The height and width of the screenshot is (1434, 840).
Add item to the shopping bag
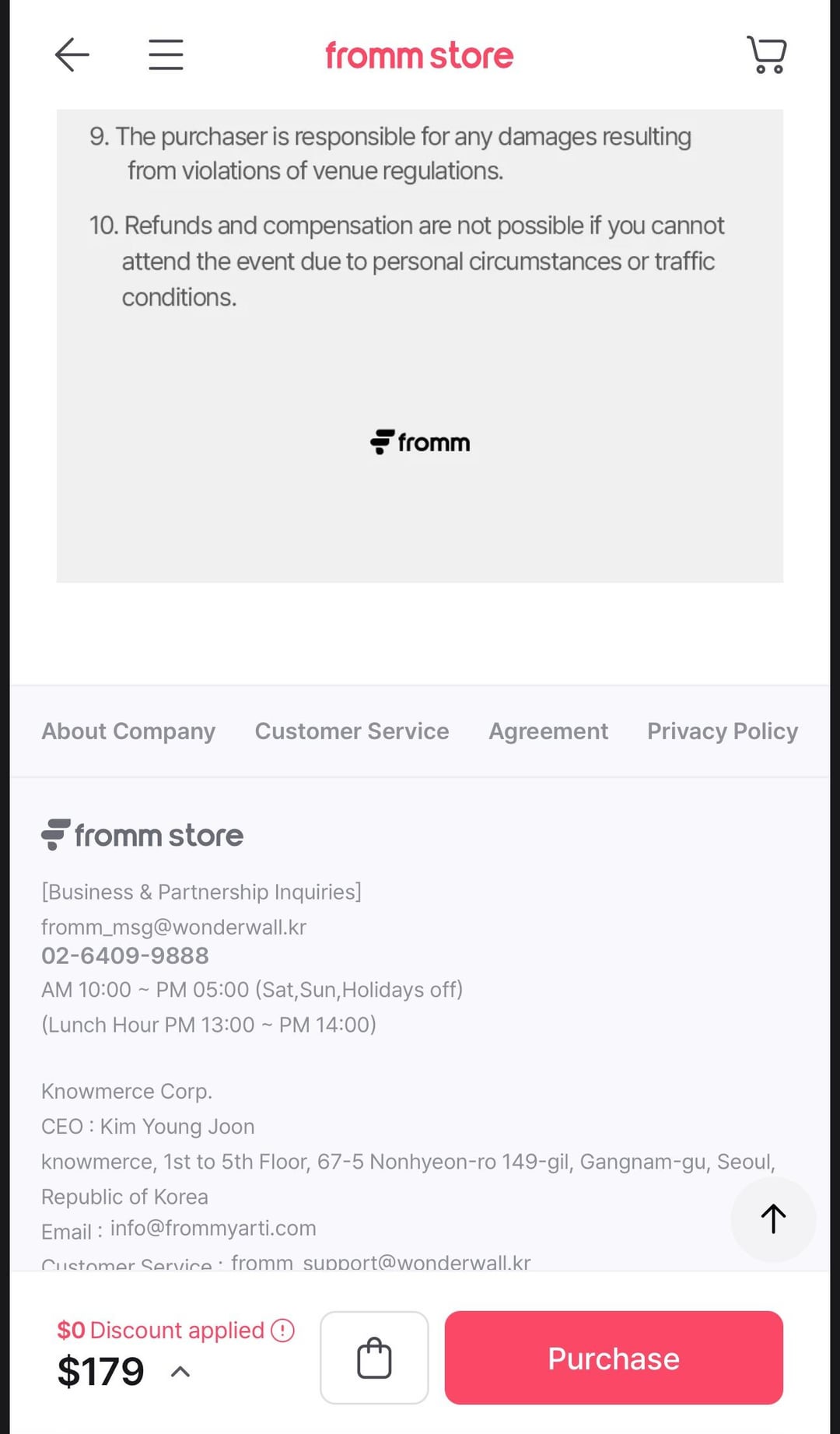point(374,1358)
